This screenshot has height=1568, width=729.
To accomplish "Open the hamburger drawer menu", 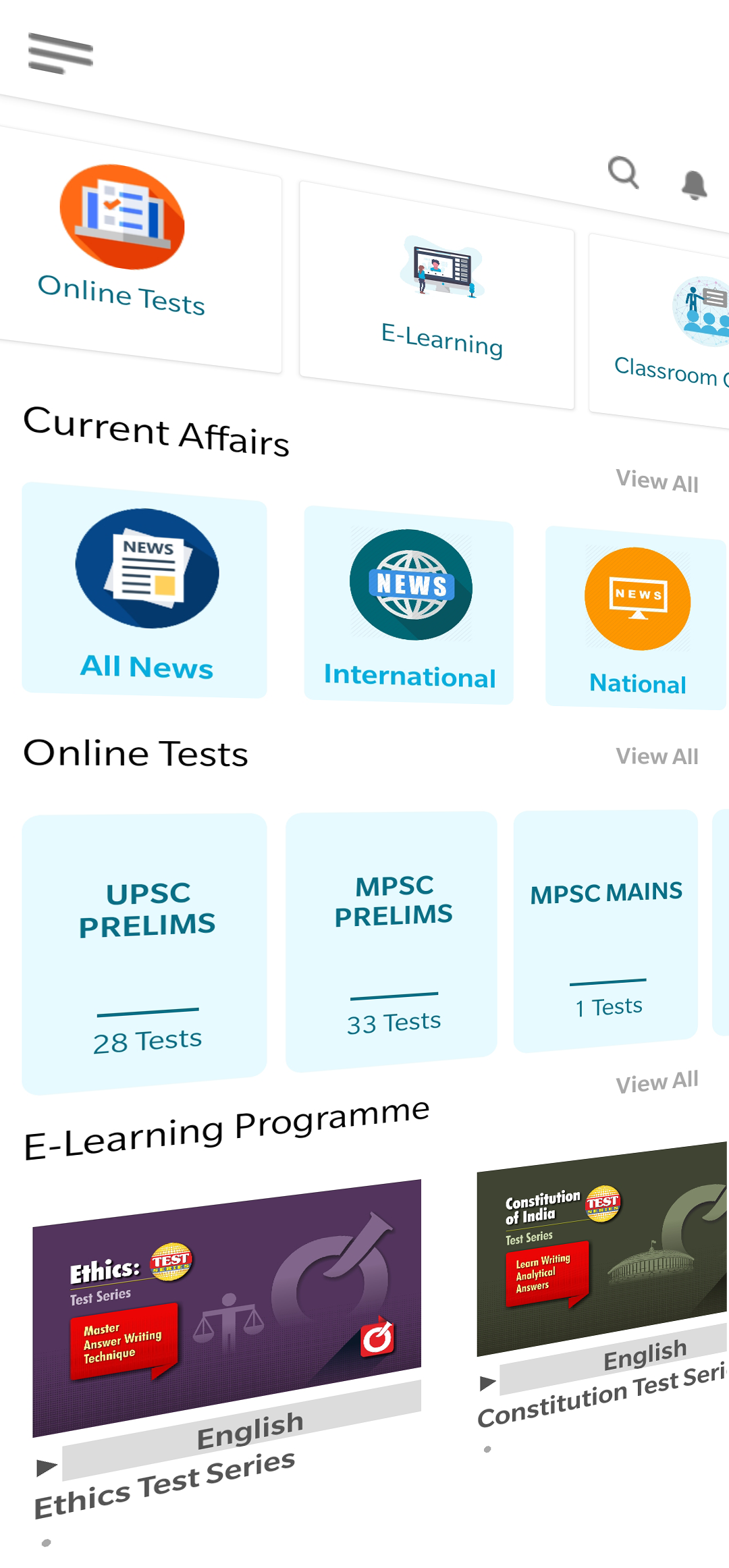I will [60, 53].
